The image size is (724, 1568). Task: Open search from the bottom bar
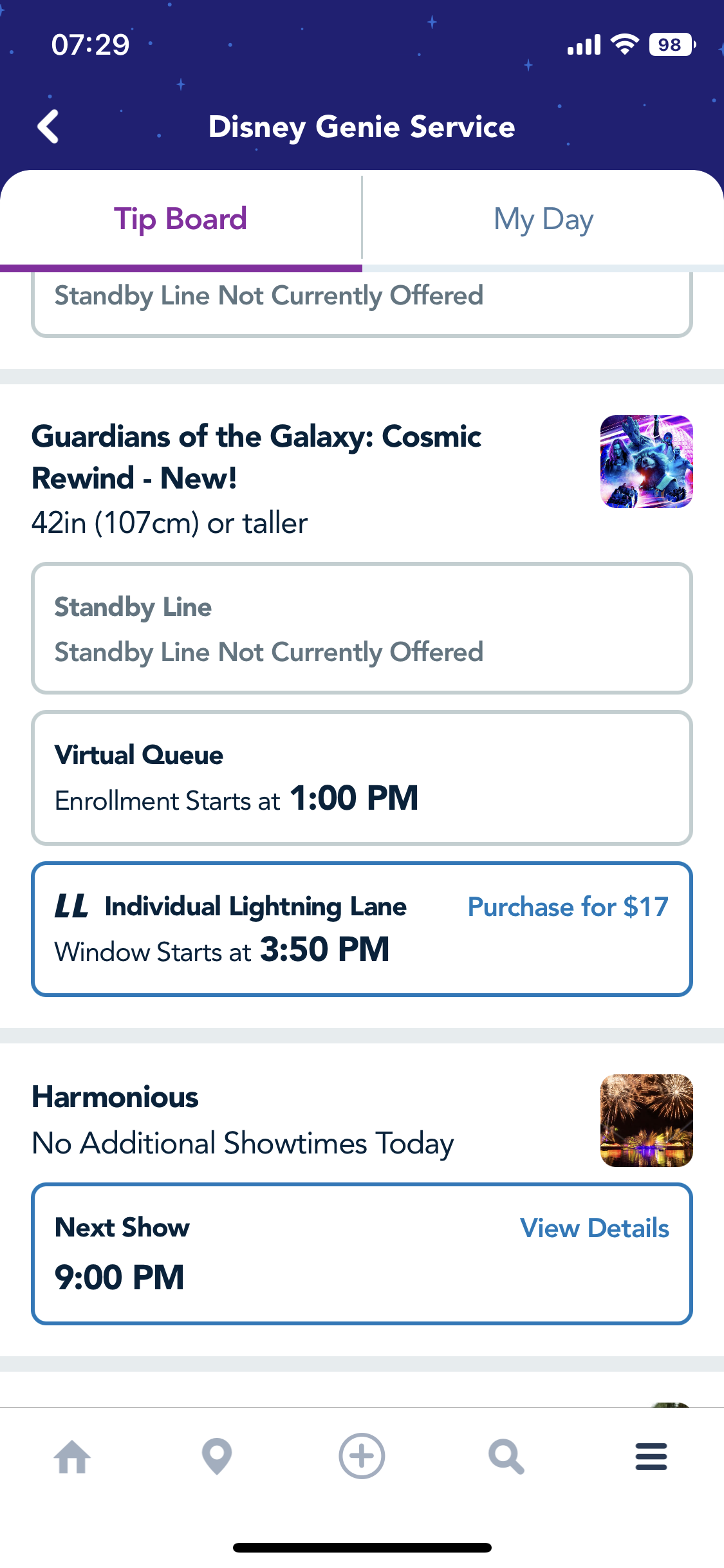[506, 1456]
